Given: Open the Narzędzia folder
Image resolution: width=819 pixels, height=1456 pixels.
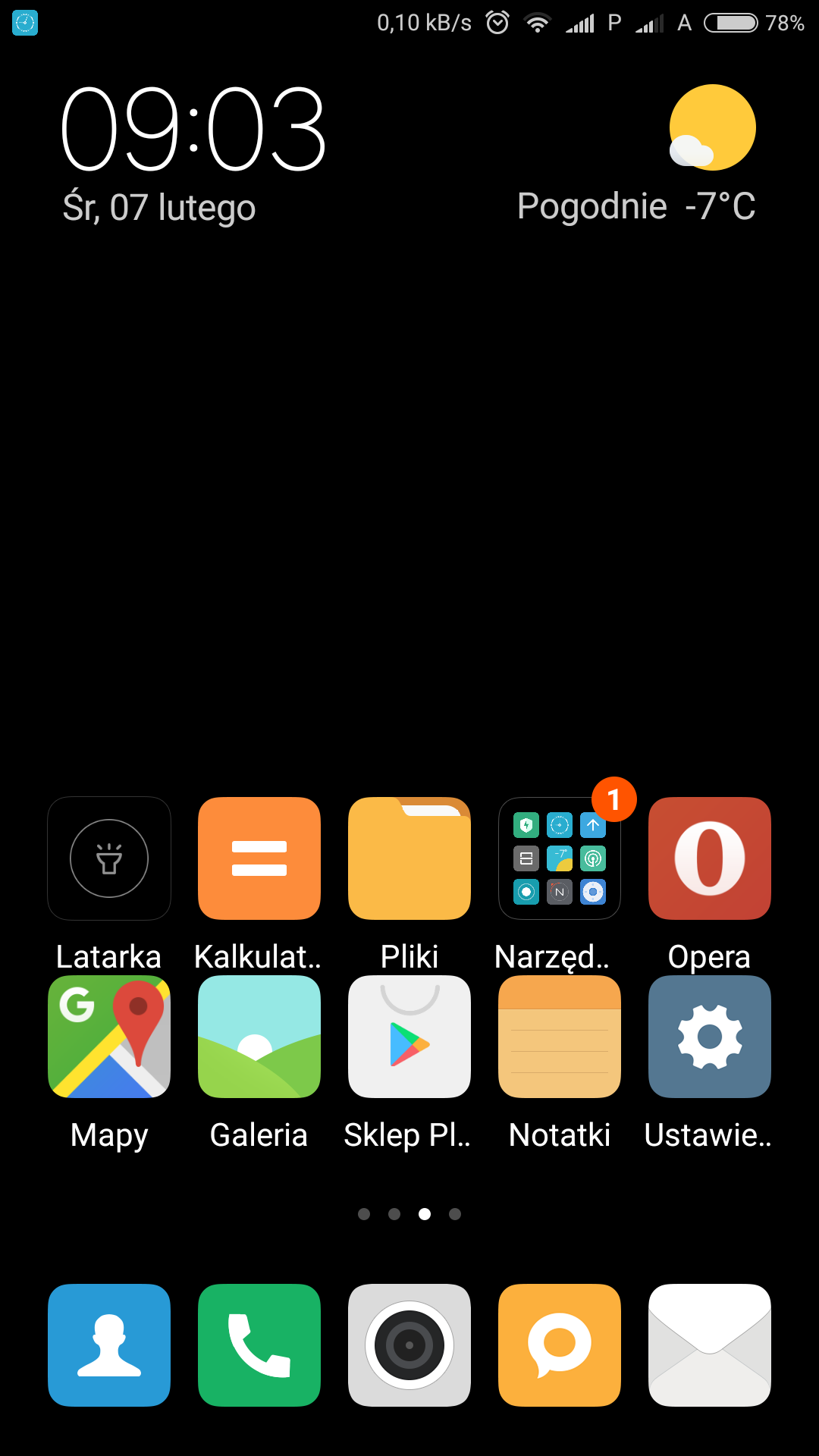Looking at the screenshot, I should pos(560,858).
